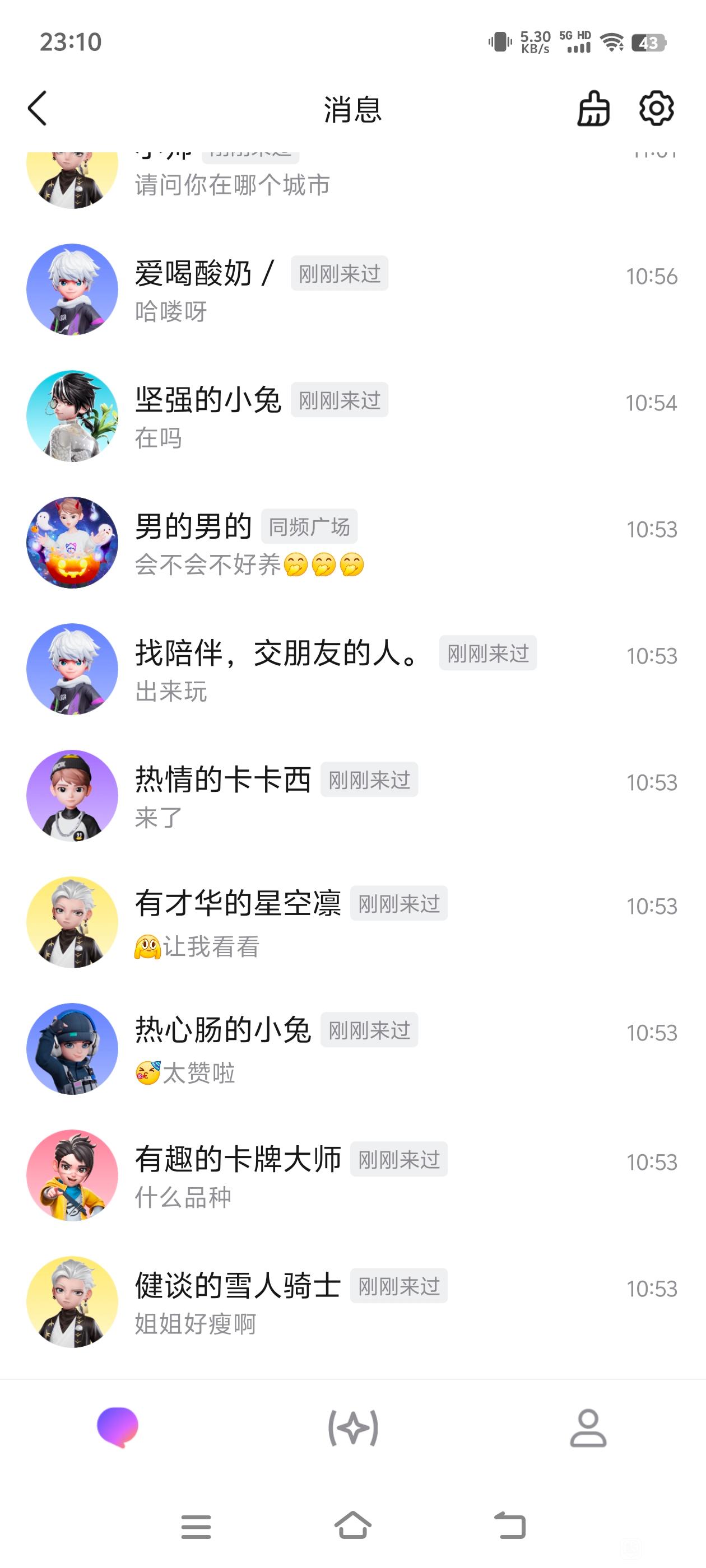Switch to the messages bubble tab
The height and width of the screenshot is (1568, 706).
118,1427
